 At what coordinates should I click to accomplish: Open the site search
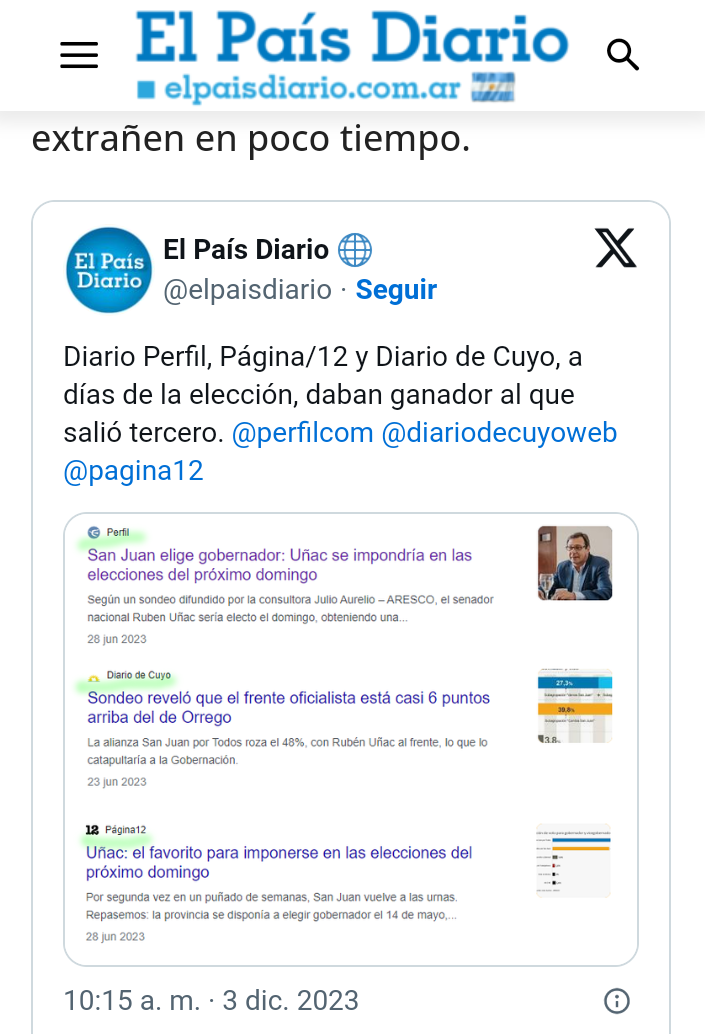click(623, 55)
